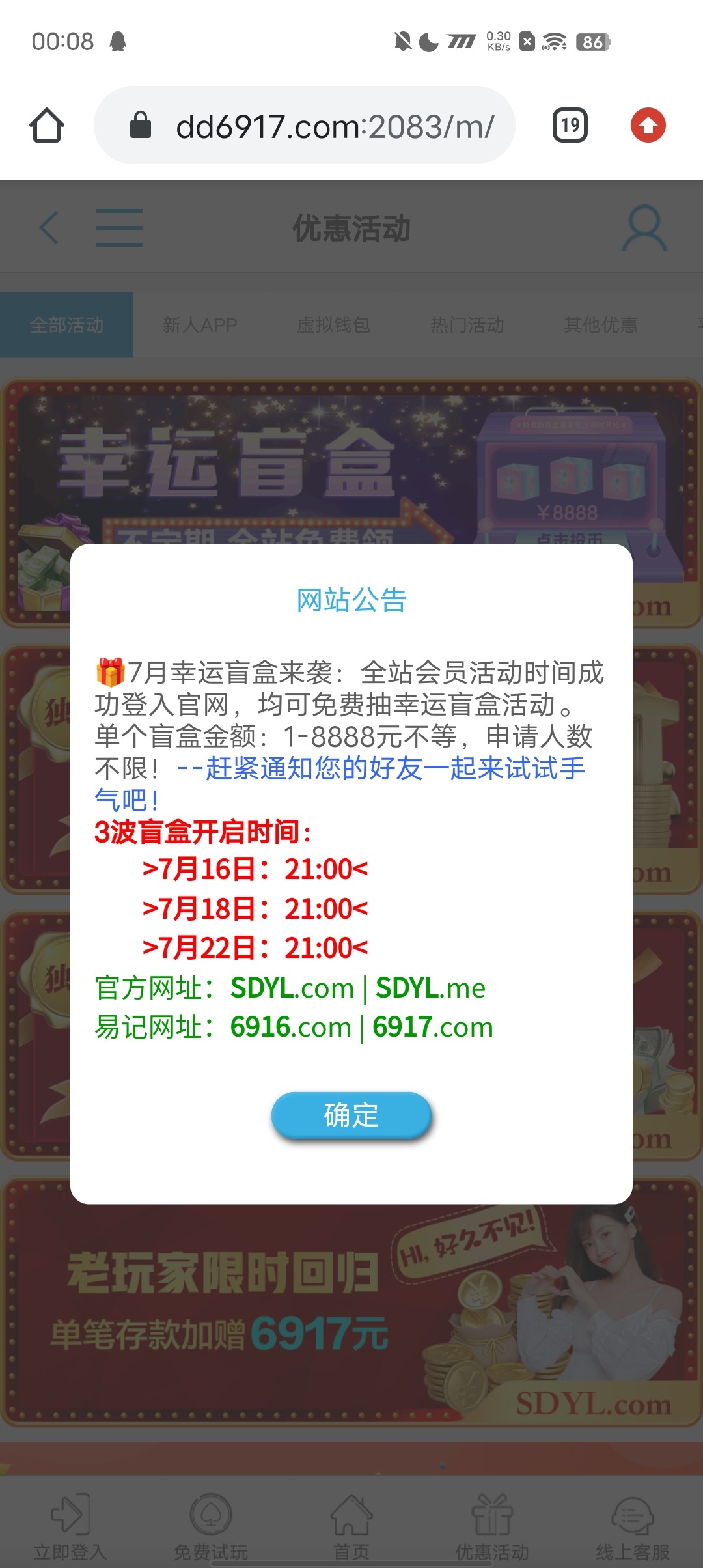Switch to the 新人APP tab

click(200, 325)
